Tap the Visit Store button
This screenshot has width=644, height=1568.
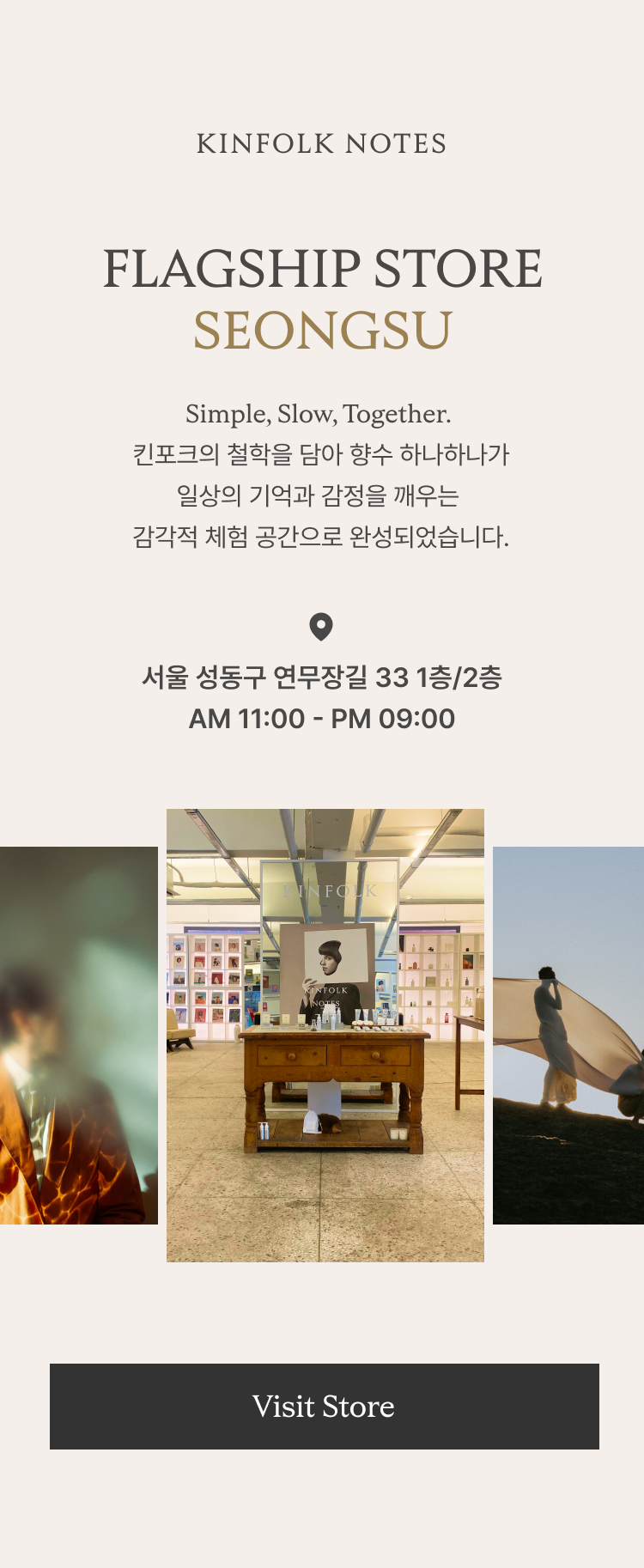click(x=324, y=1407)
